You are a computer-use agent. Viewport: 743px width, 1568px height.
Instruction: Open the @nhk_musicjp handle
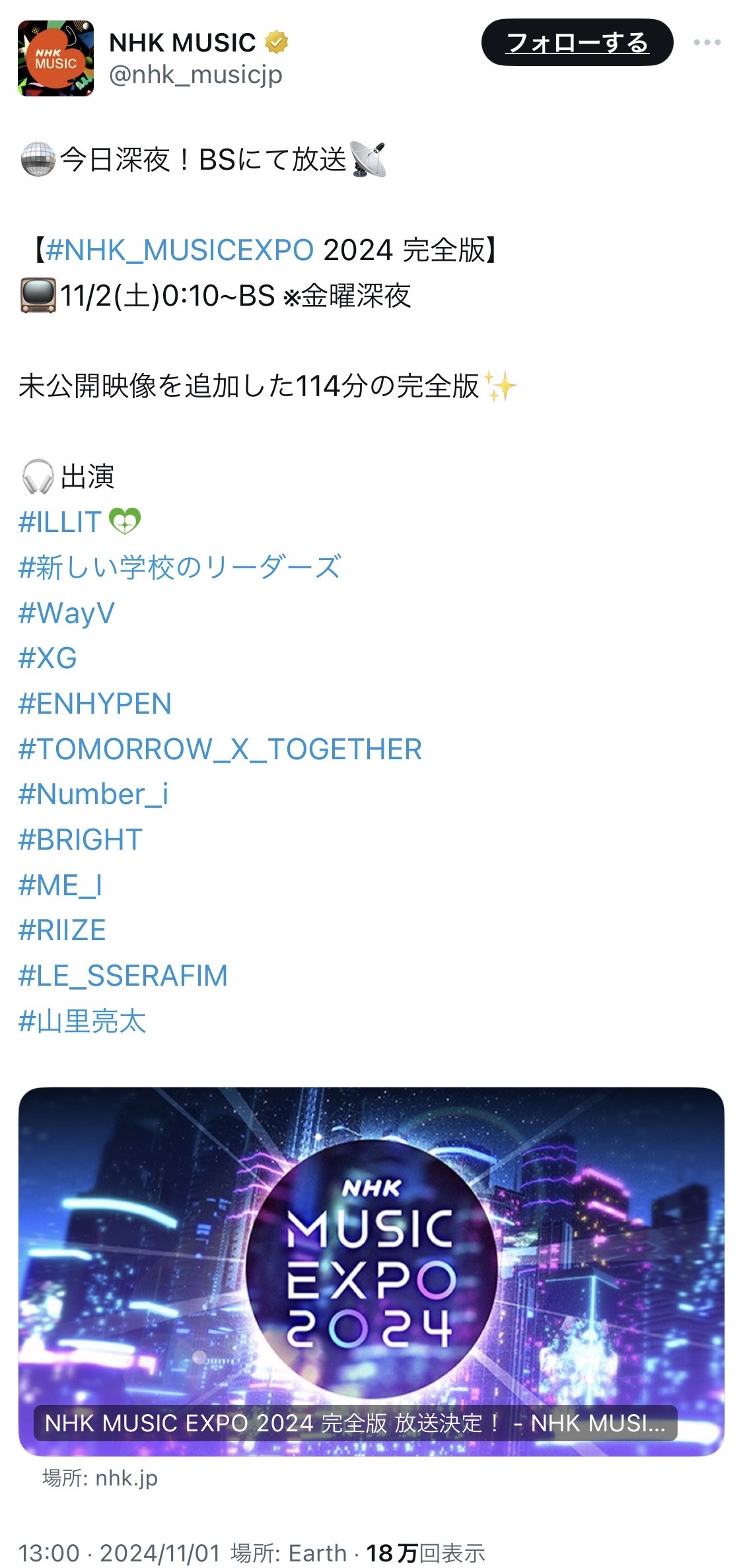click(x=195, y=75)
